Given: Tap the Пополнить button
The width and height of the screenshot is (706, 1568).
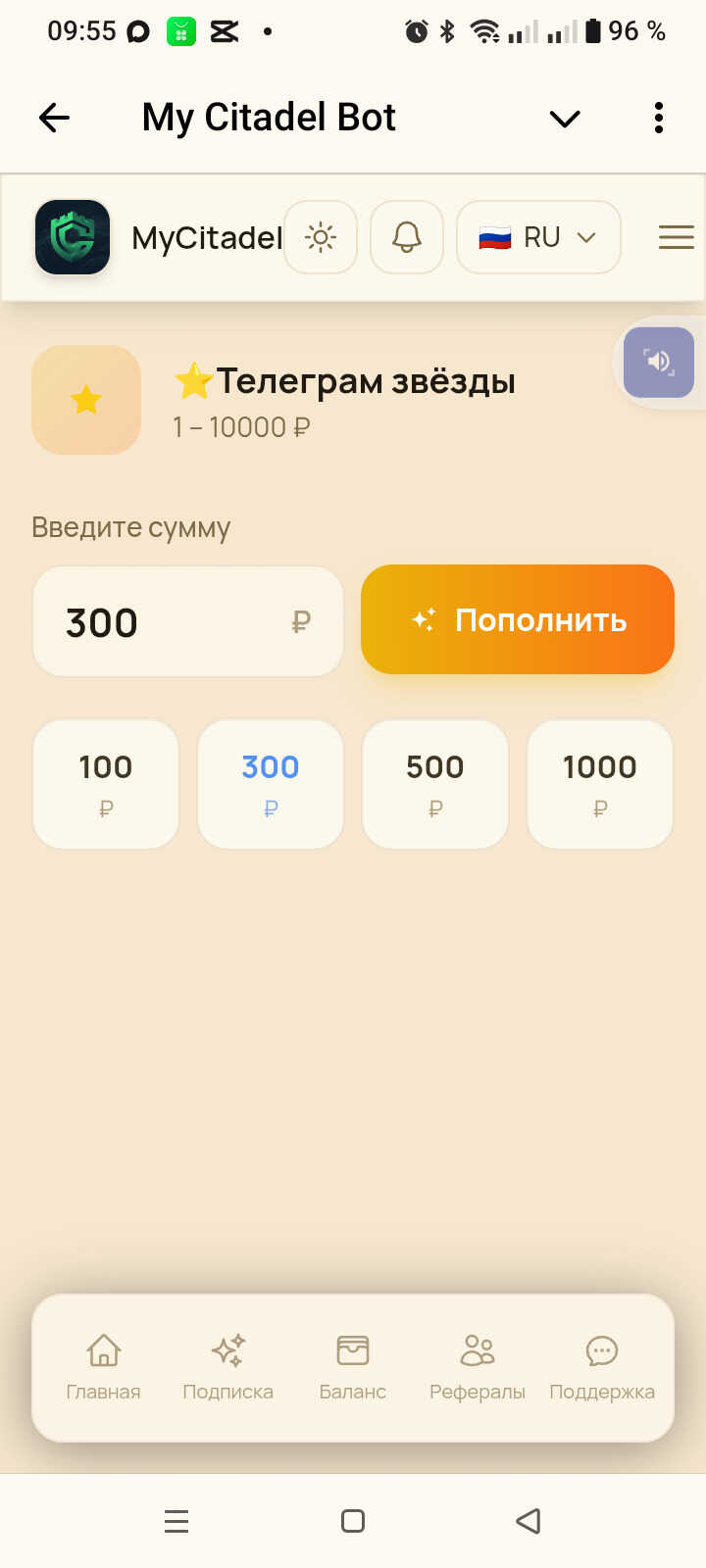Looking at the screenshot, I should coord(518,619).
